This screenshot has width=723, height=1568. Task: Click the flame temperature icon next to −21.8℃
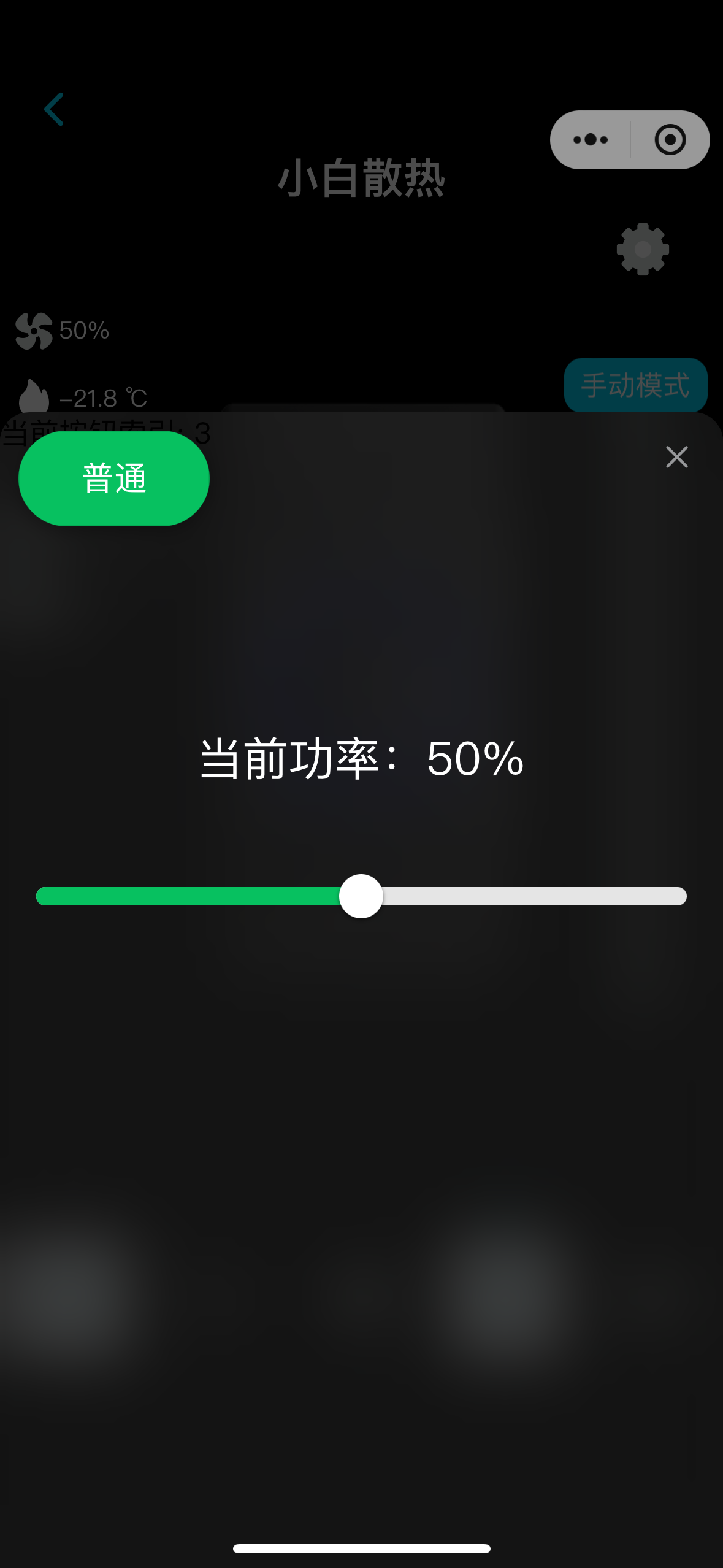[x=35, y=396]
